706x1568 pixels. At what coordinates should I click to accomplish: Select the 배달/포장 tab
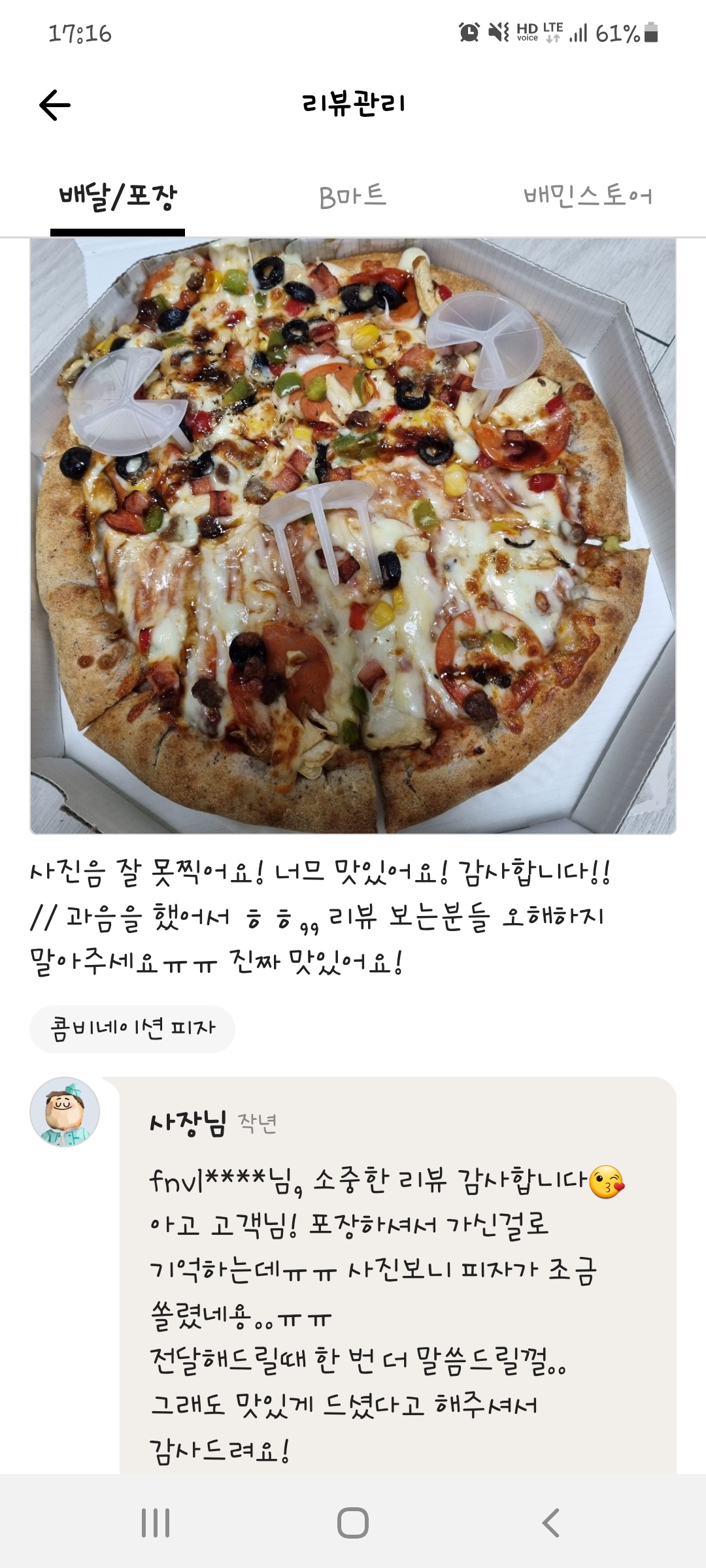pos(118,197)
